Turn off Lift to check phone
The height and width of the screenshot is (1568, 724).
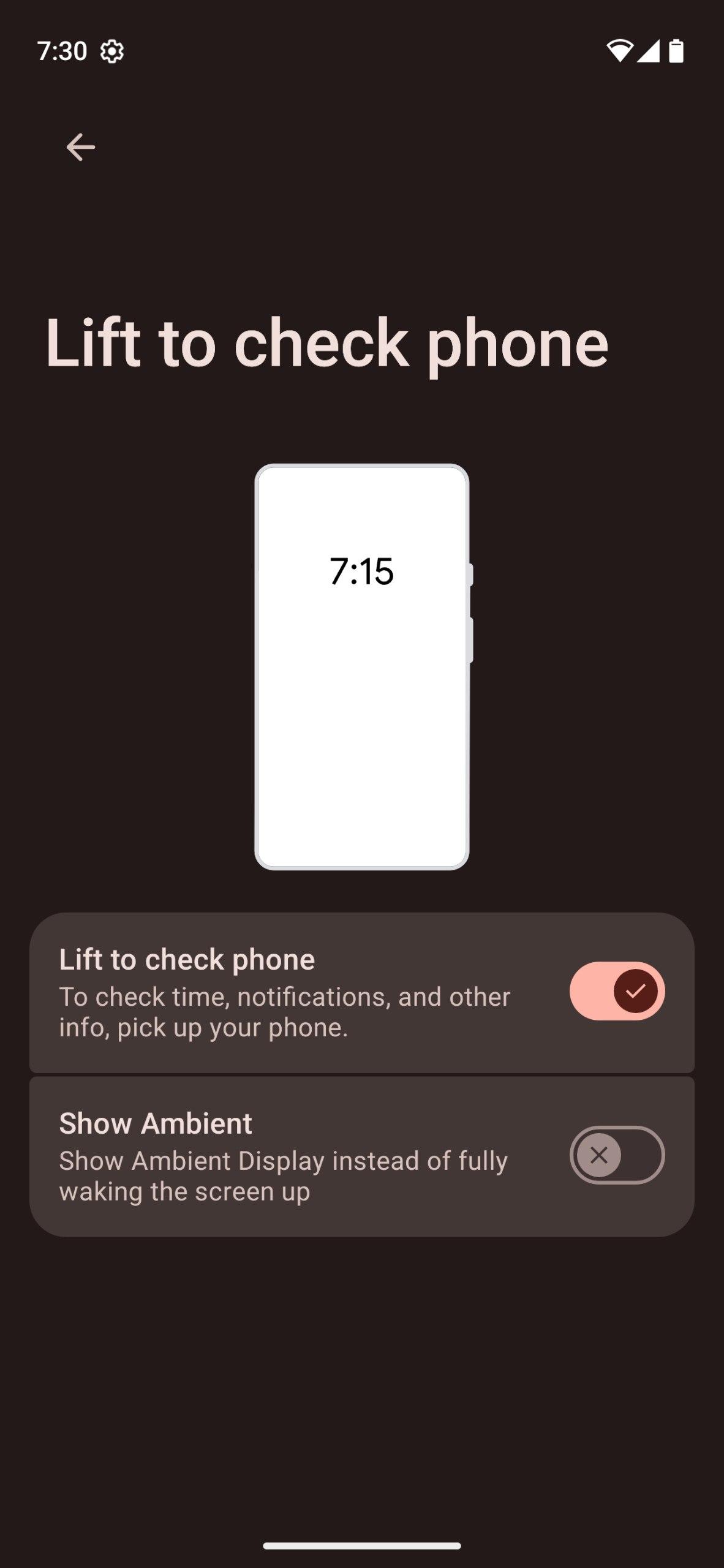(616, 990)
